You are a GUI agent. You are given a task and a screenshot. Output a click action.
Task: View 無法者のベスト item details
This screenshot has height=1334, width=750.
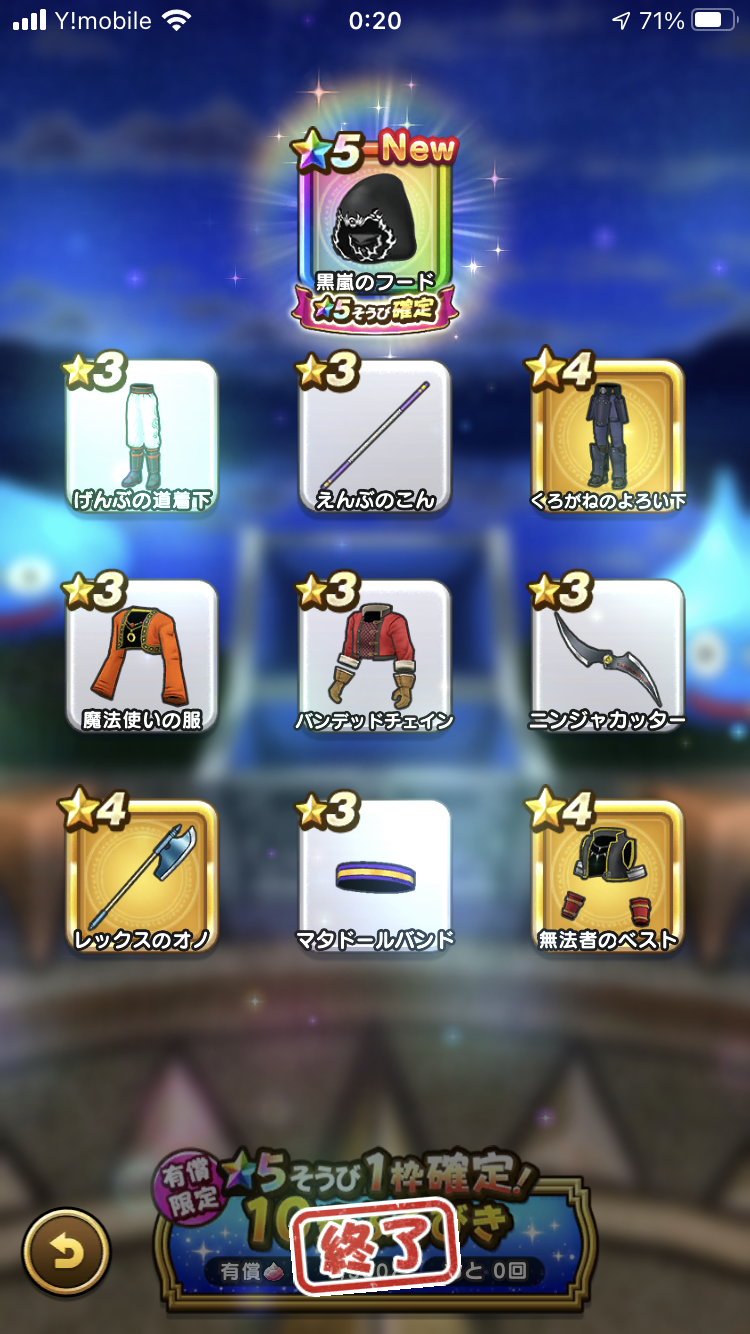coord(608,877)
